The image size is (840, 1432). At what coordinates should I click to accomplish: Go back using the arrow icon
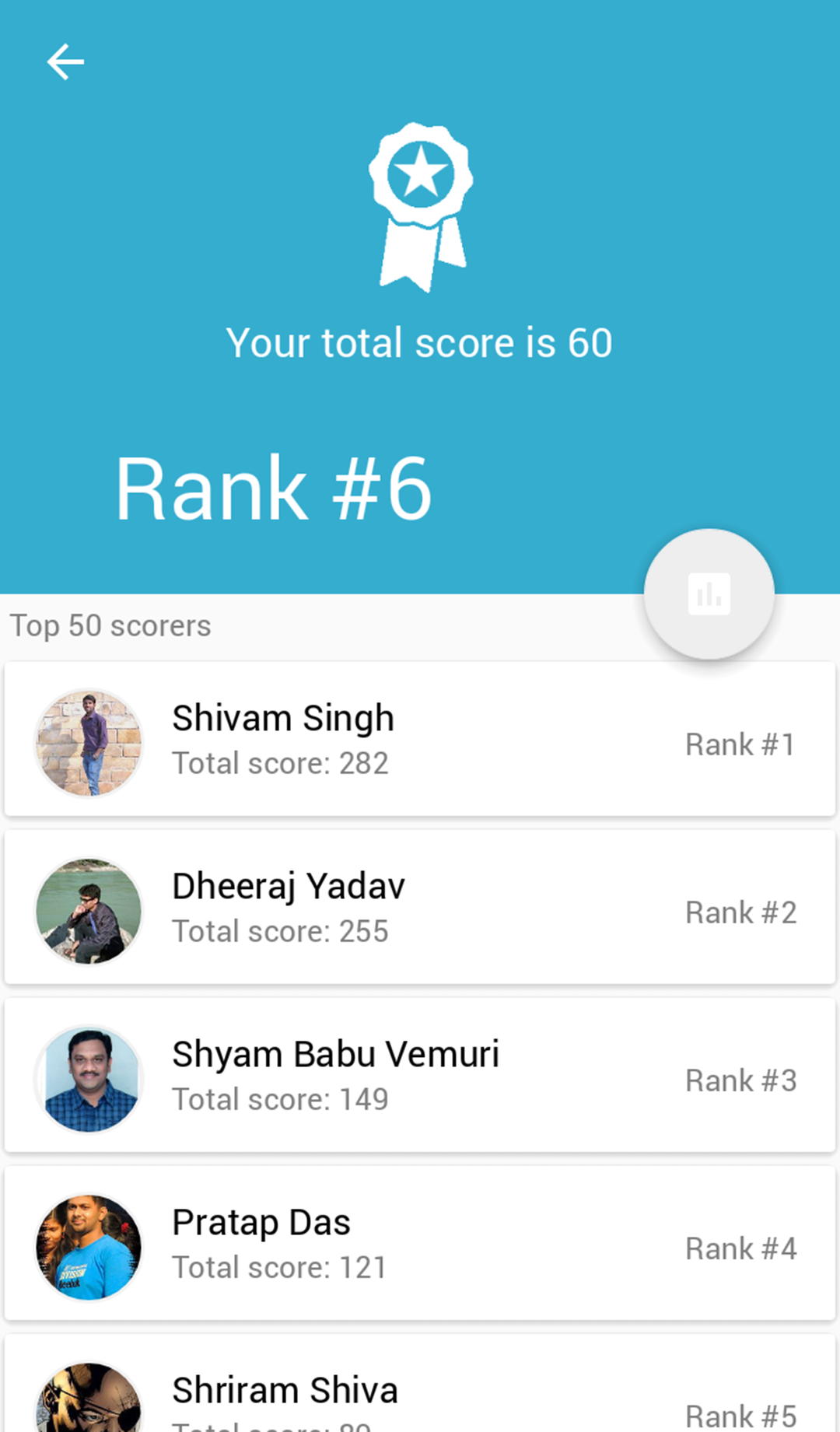(x=65, y=62)
